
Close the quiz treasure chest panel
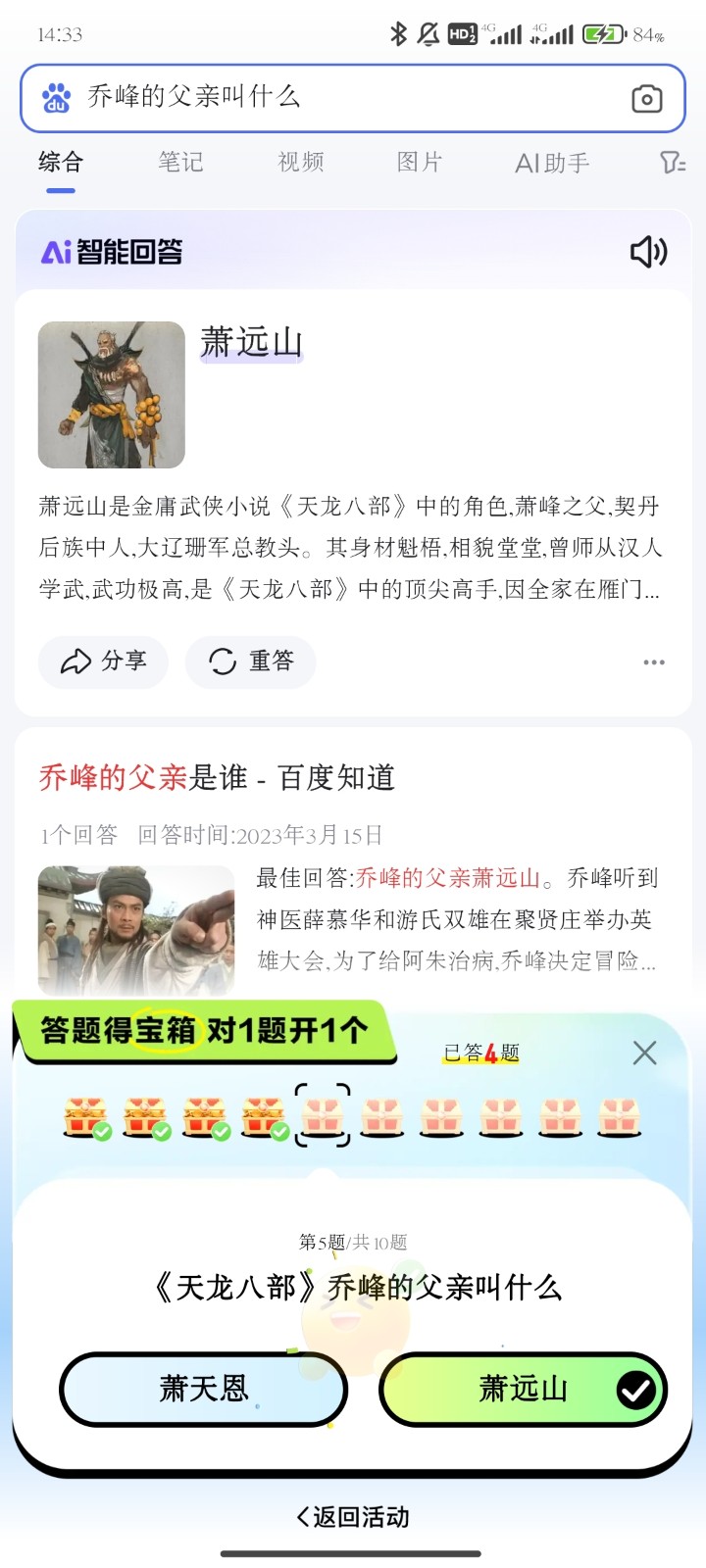pyautogui.click(x=644, y=1053)
